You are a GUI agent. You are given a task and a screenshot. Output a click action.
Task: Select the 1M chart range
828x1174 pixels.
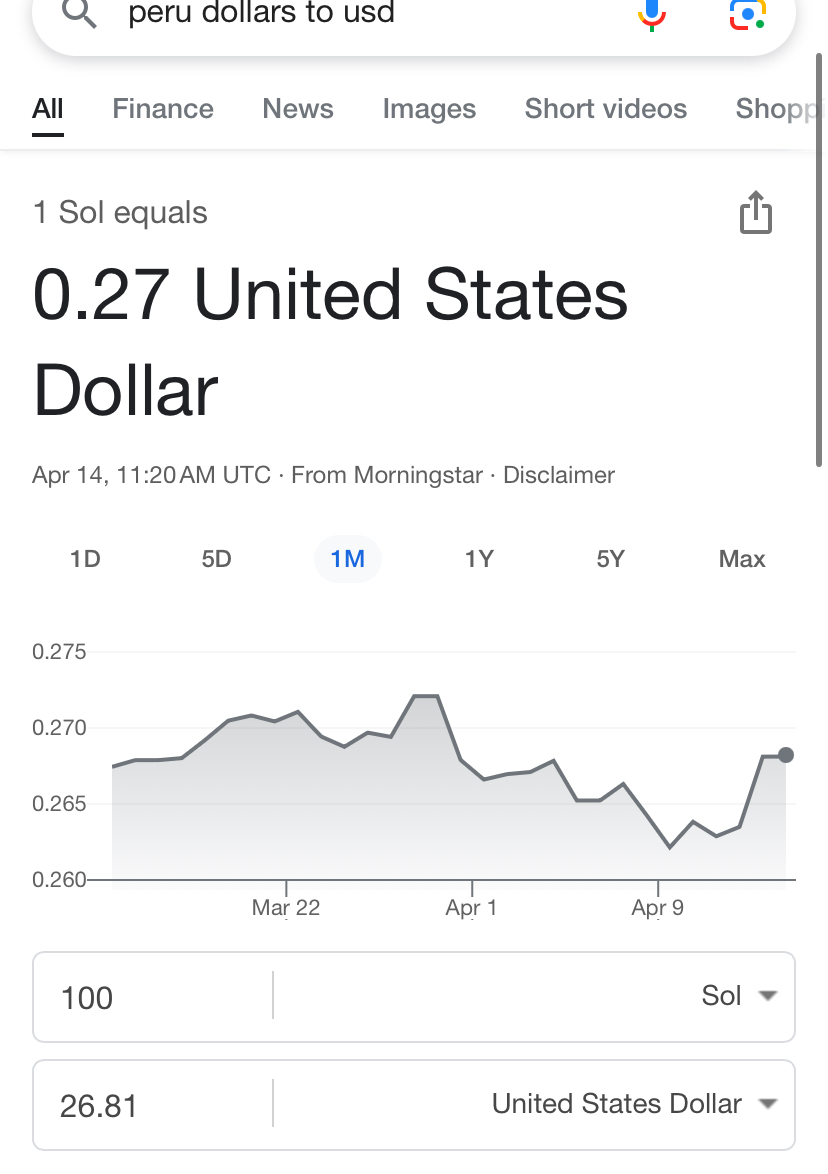pyautogui.click(x=348, y=559)
